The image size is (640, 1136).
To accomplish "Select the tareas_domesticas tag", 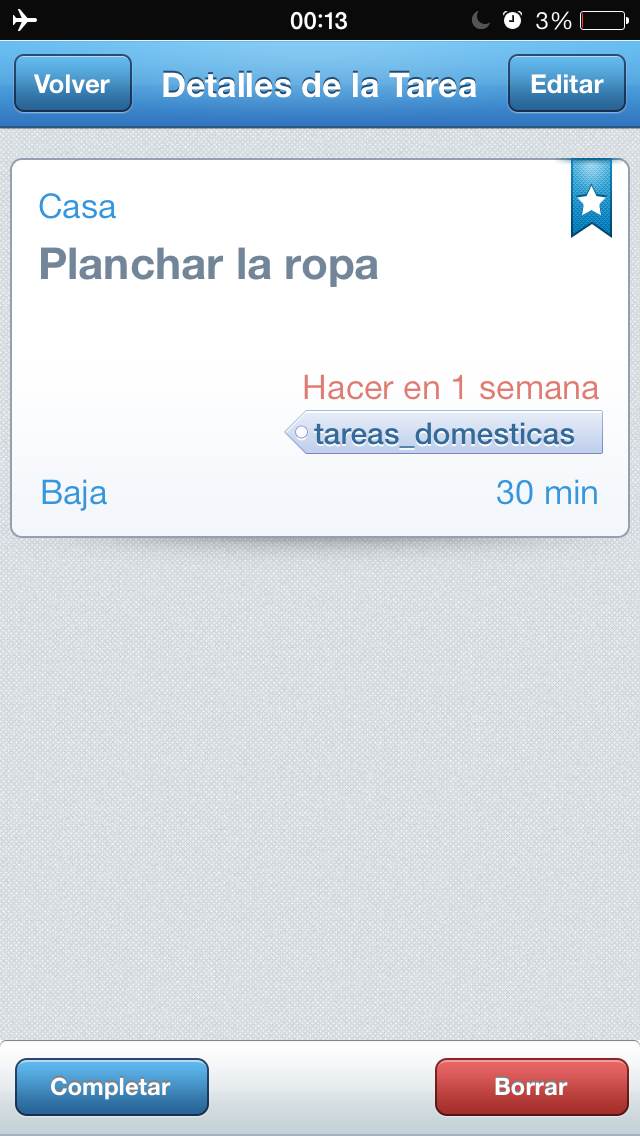I will point(444,434).
